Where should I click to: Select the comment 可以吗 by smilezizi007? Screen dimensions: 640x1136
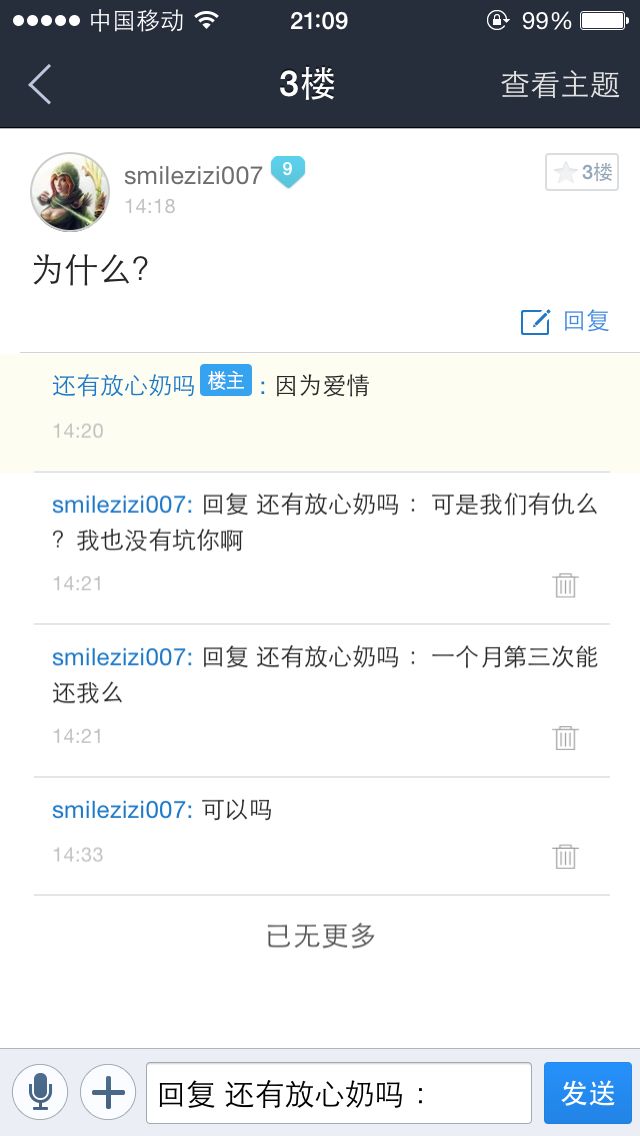237,810
